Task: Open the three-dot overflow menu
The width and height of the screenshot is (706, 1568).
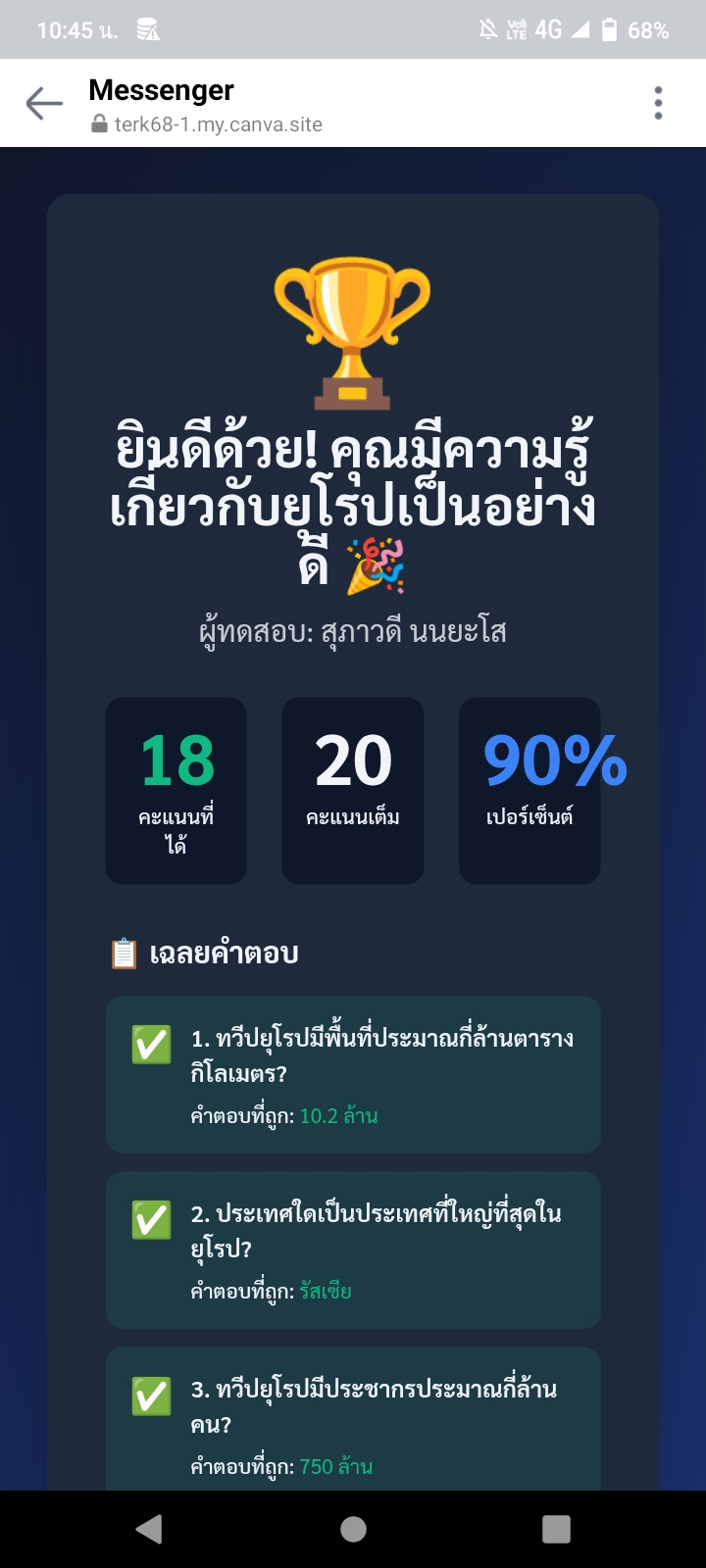Action: click(x=658, y=103)
